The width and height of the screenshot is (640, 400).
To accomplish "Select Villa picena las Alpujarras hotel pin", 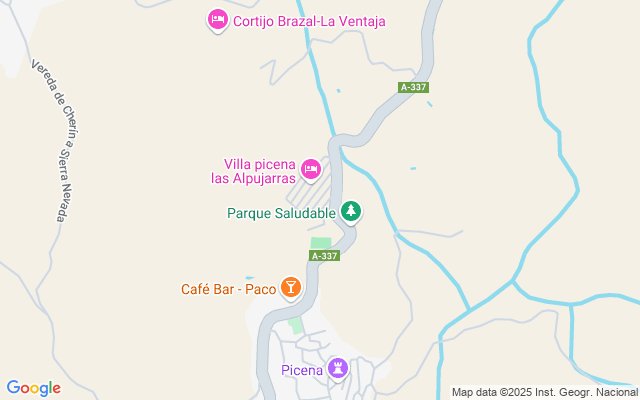I will (x=311, y=169).
